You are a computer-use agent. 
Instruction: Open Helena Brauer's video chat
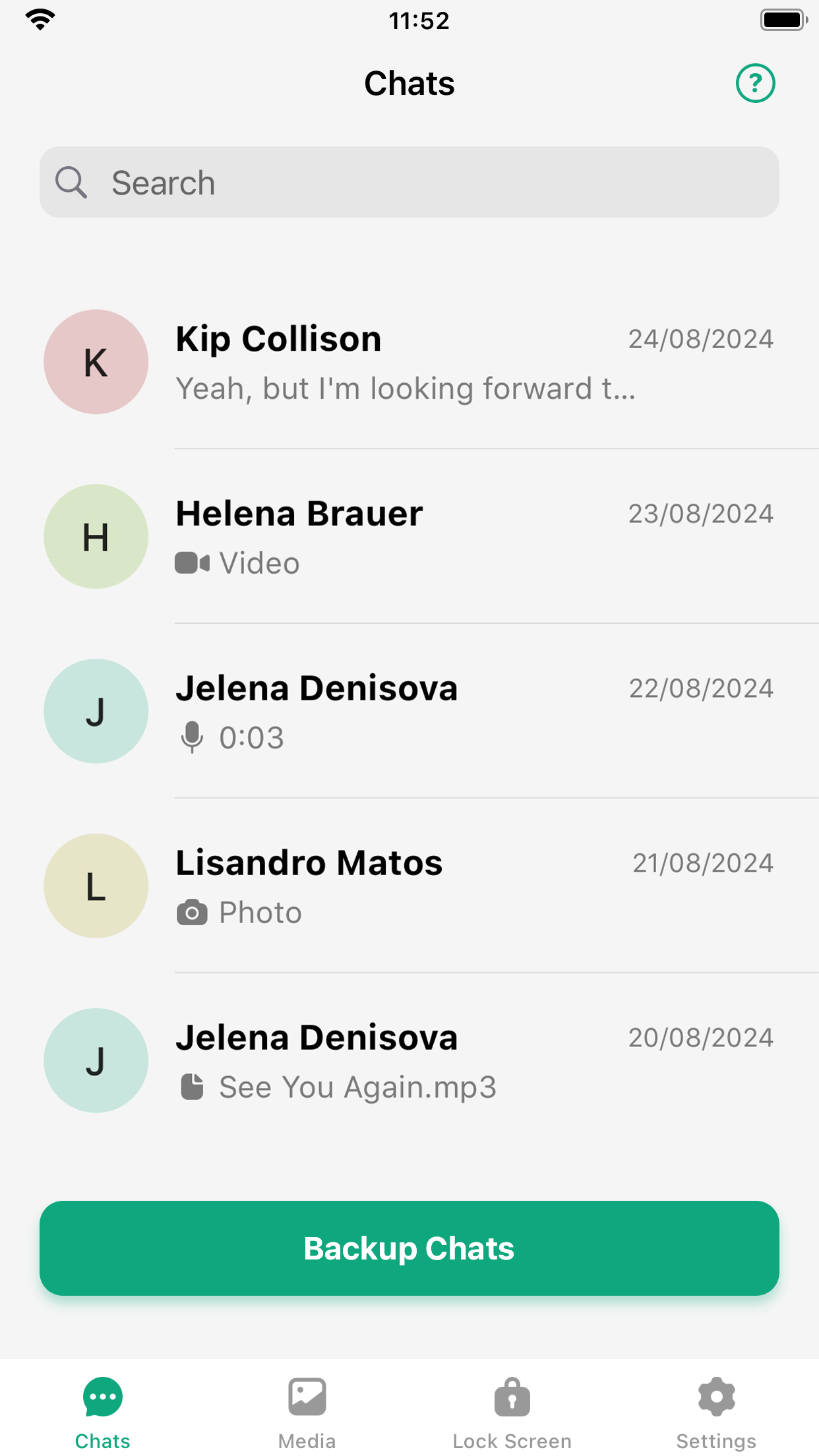tap(409, 537)
